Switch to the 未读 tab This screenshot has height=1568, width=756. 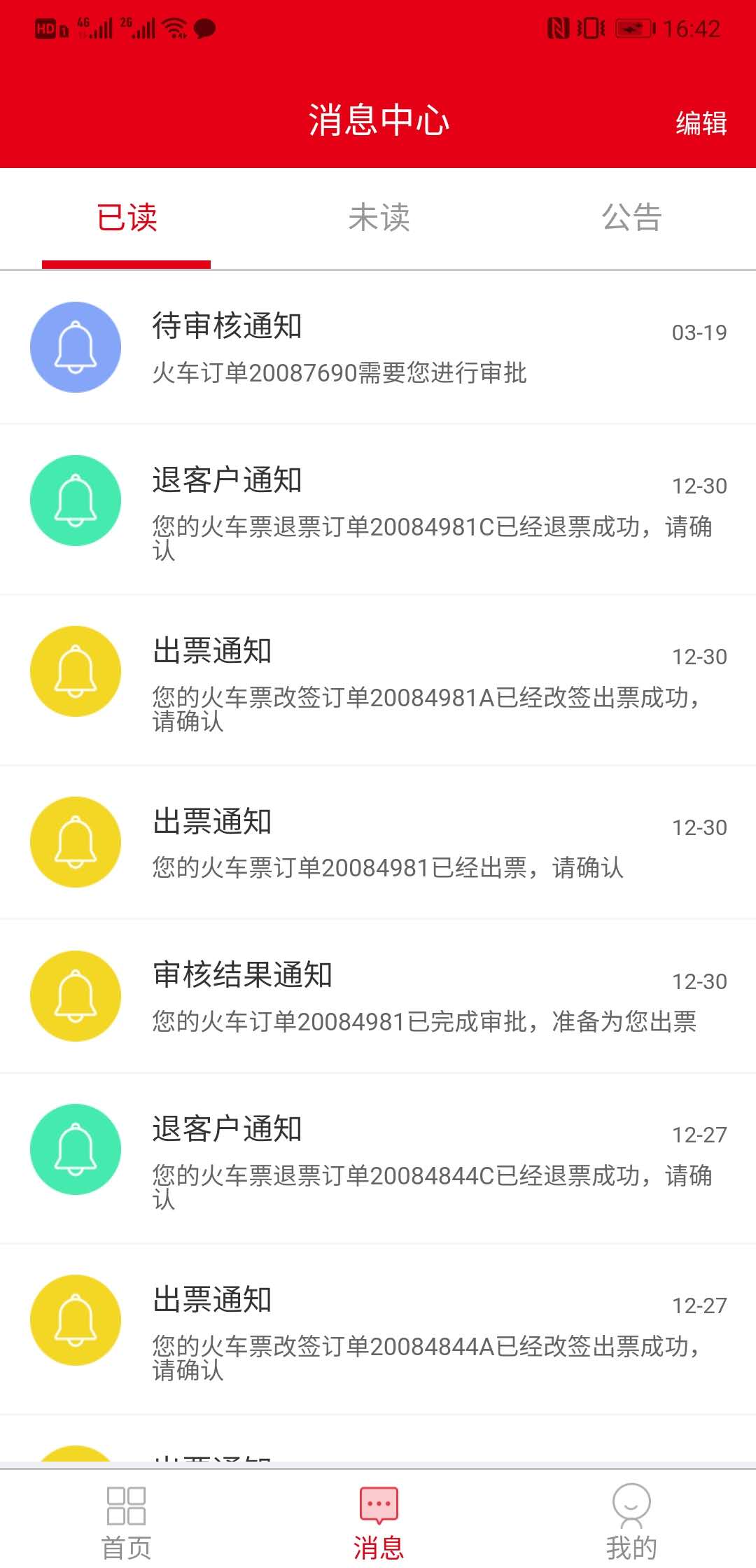pos(378,218)
